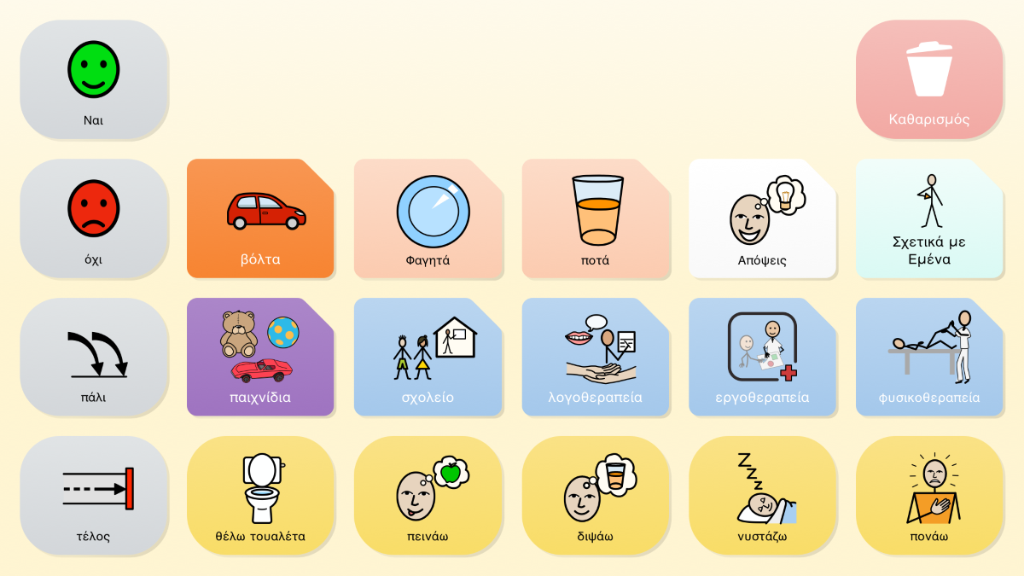Select the όχι sad face button

[93, 218]
